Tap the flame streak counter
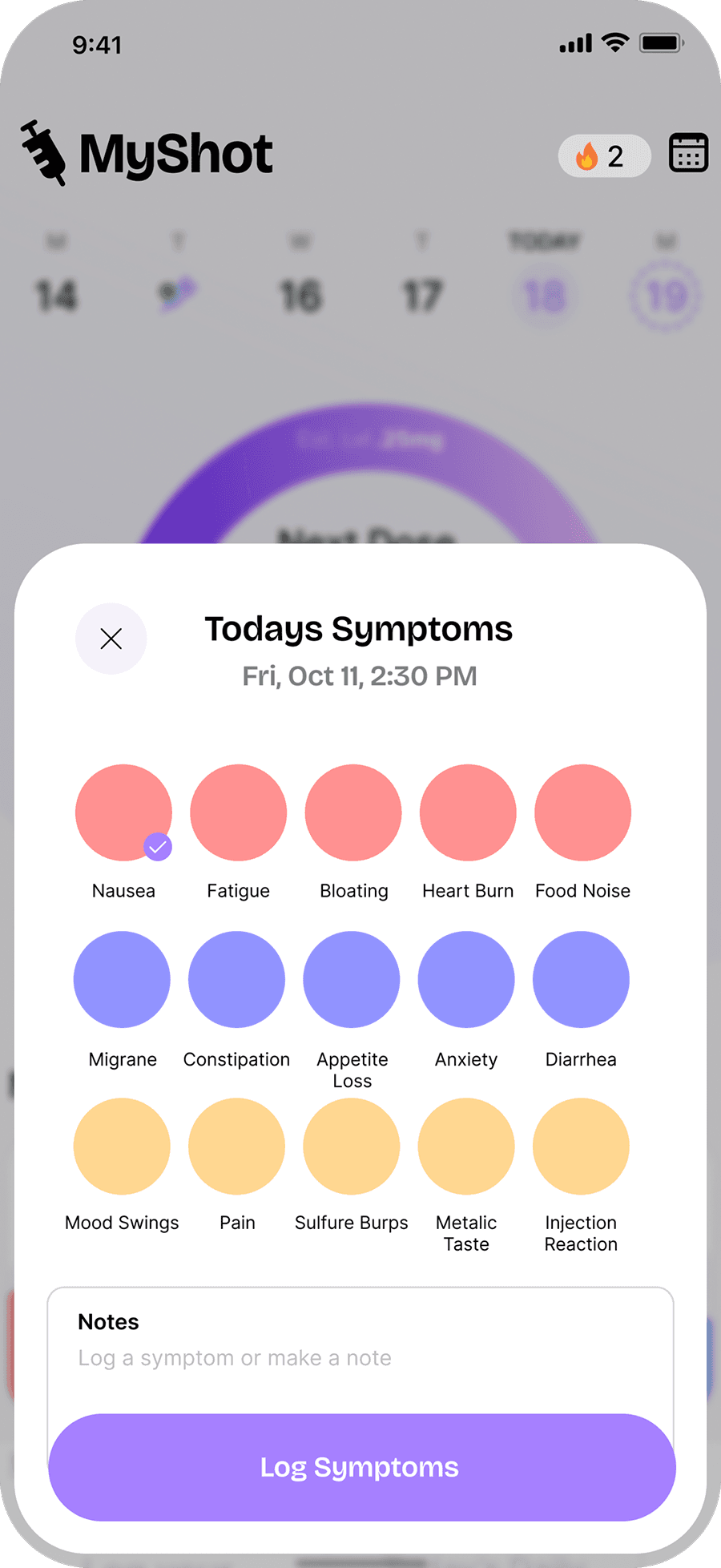The height and width of the screenshot is (1568, 721). click(604, 155)
